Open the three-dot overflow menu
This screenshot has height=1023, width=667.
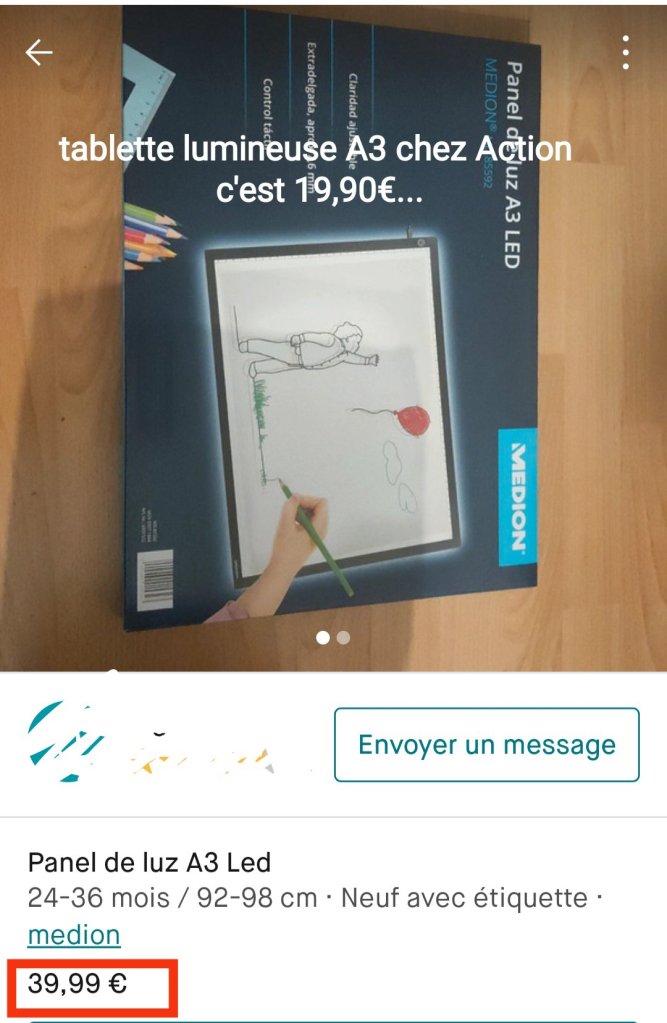[625, 52]
